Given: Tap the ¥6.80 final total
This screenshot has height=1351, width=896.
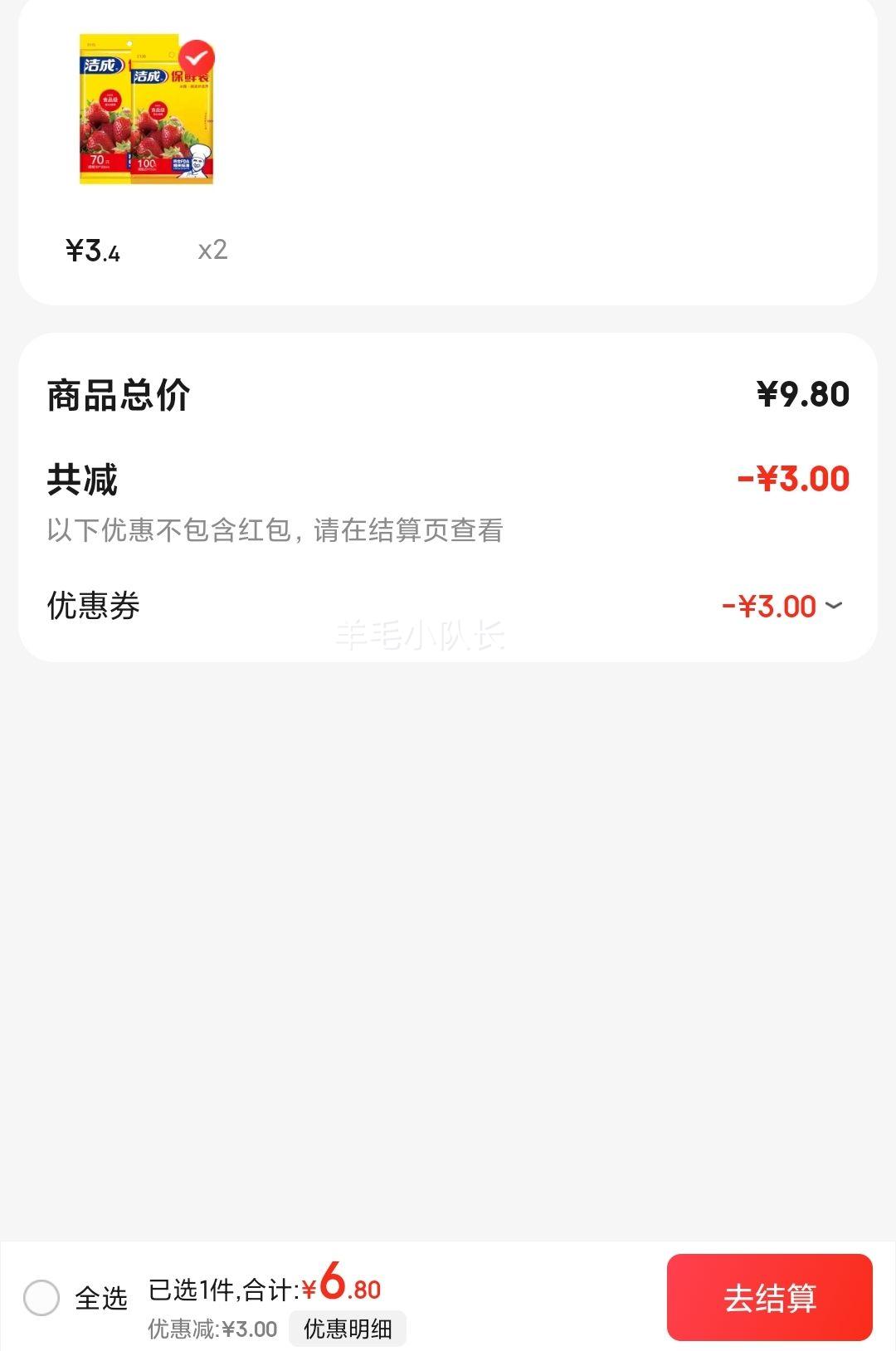Looking at the screenshot, I should pos(343,1288).
